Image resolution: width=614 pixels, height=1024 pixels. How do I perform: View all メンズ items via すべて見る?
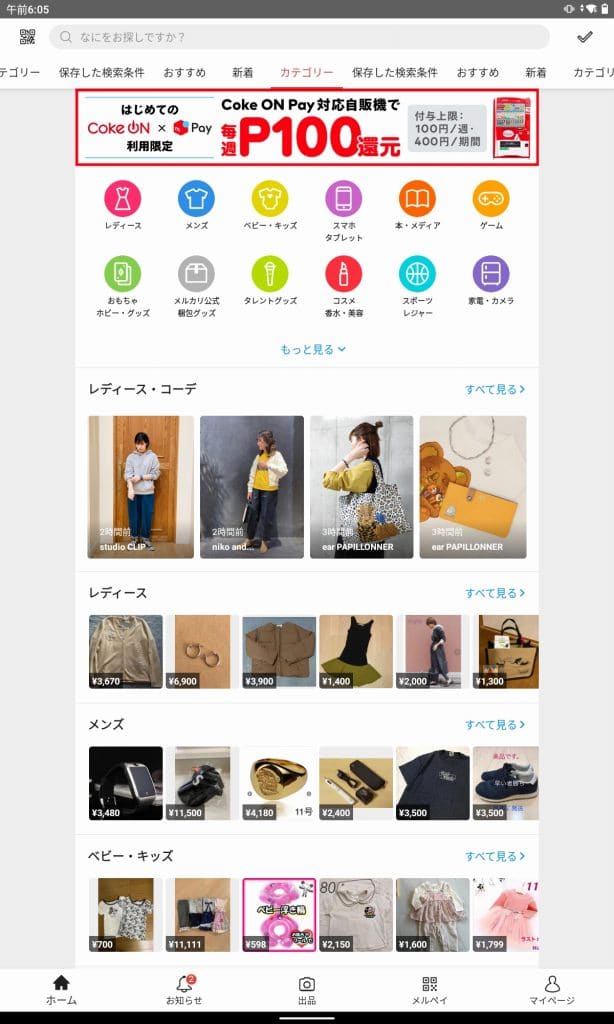494,725
